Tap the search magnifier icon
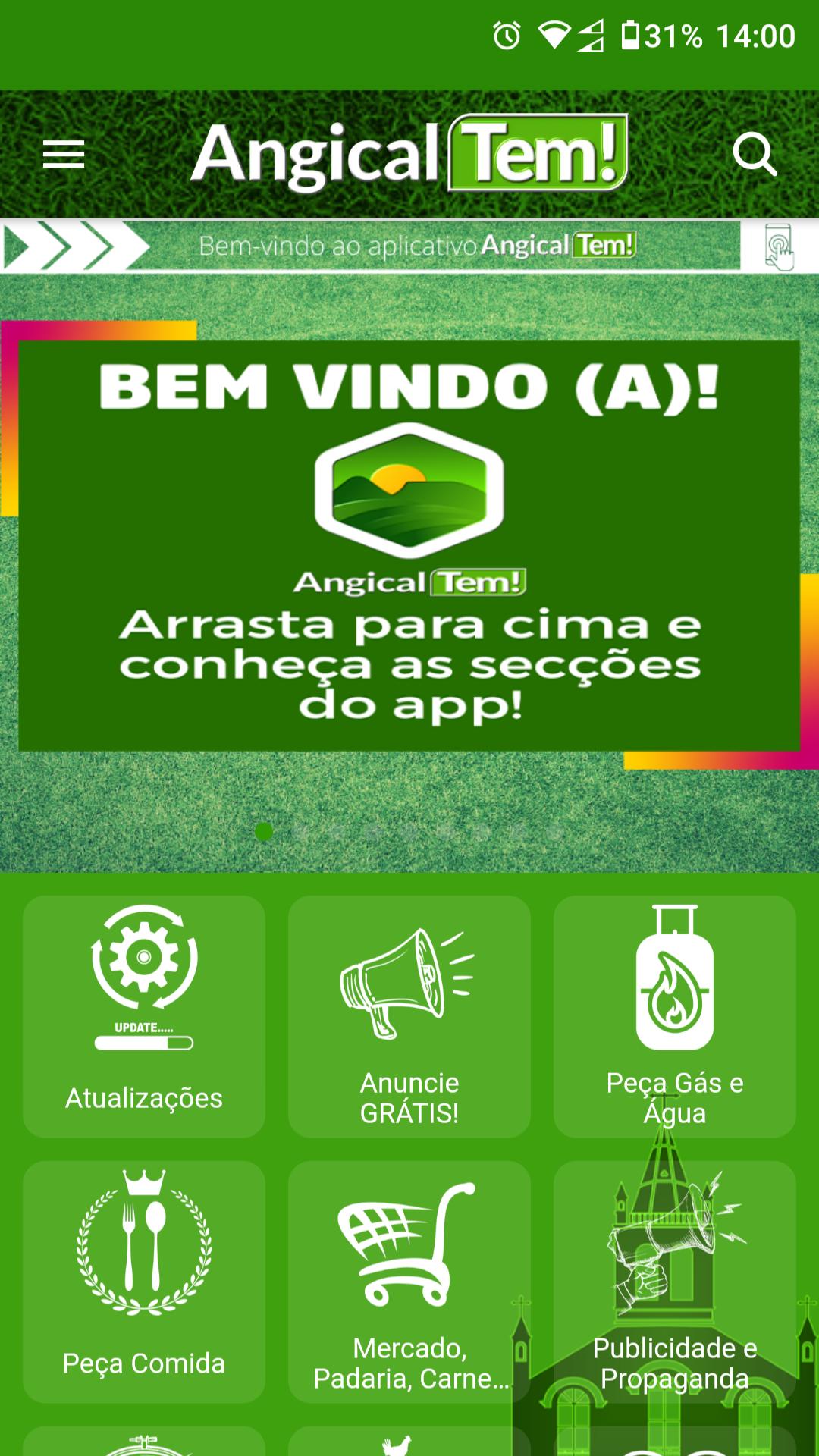 click(x=755, y=155)
